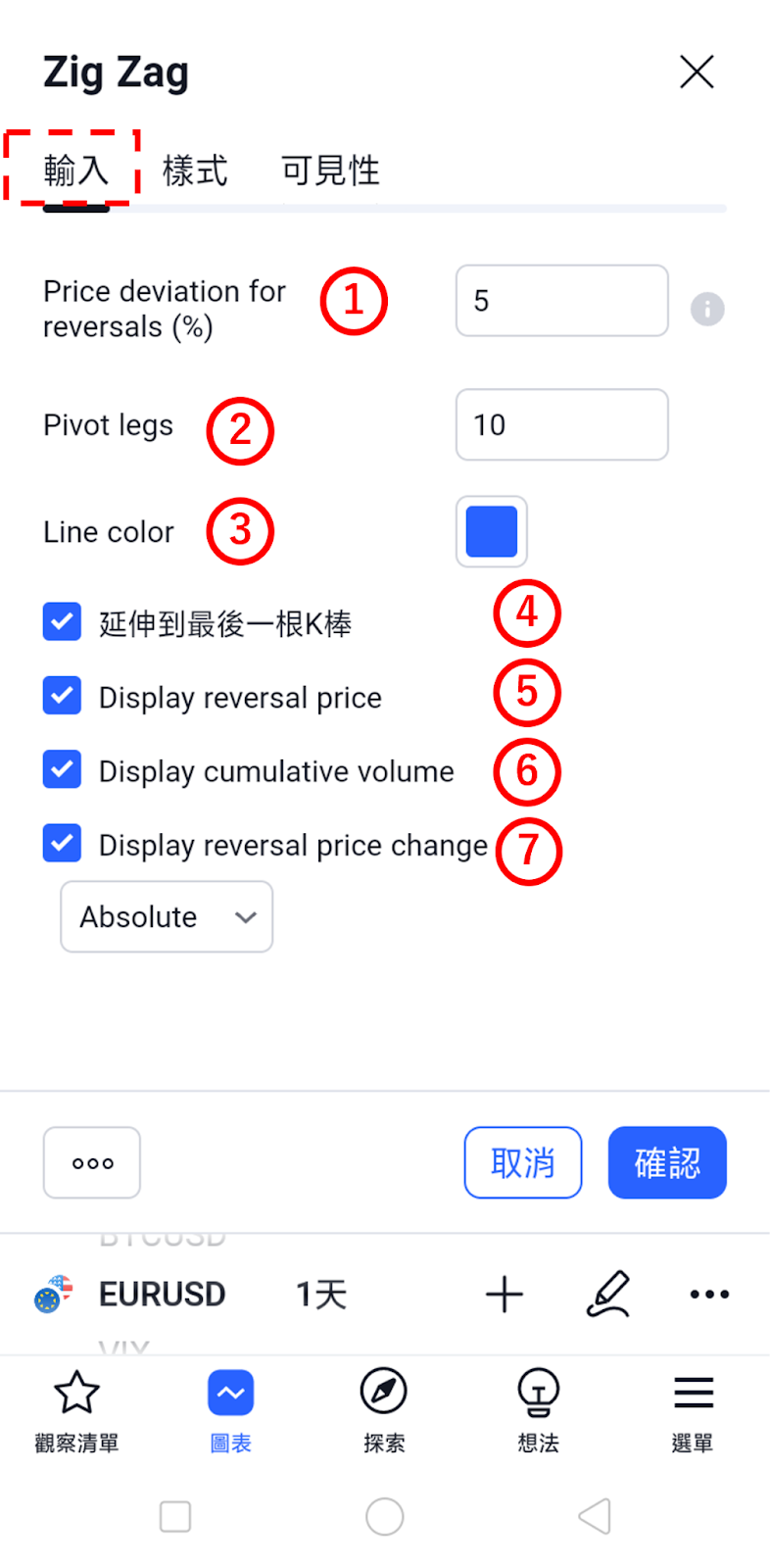The height and width of the screenshot is (1568, 770).
Task: Uncheck Display reversal price change
Action: click(x=62, y=843)
